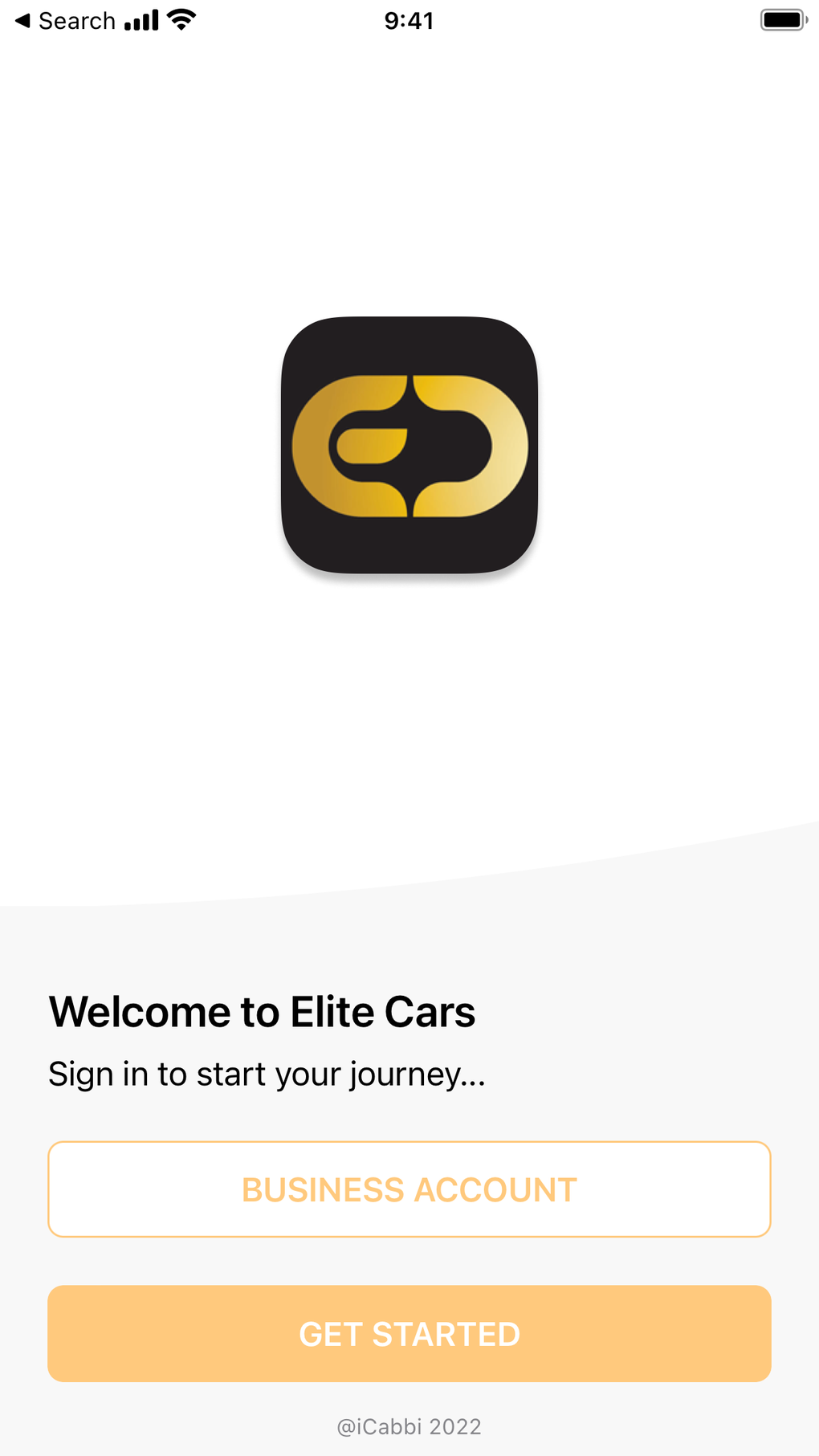Image resolution: width=819 pixels, height=1456 pixels.
Task: Tap the Business Account button
Action: point(409,1189)
